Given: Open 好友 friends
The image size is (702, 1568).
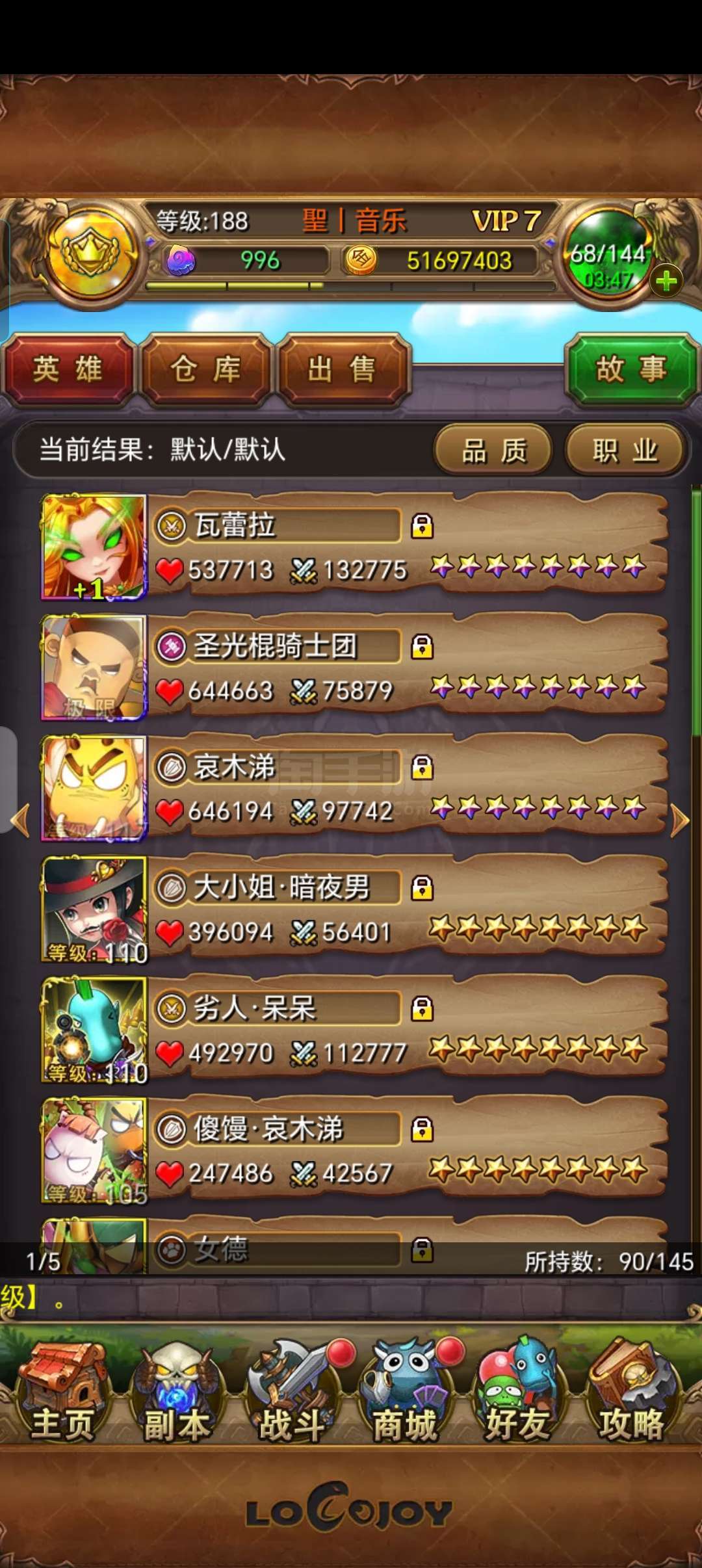Looking at the screenshot, I should [x=518, y=1391].
